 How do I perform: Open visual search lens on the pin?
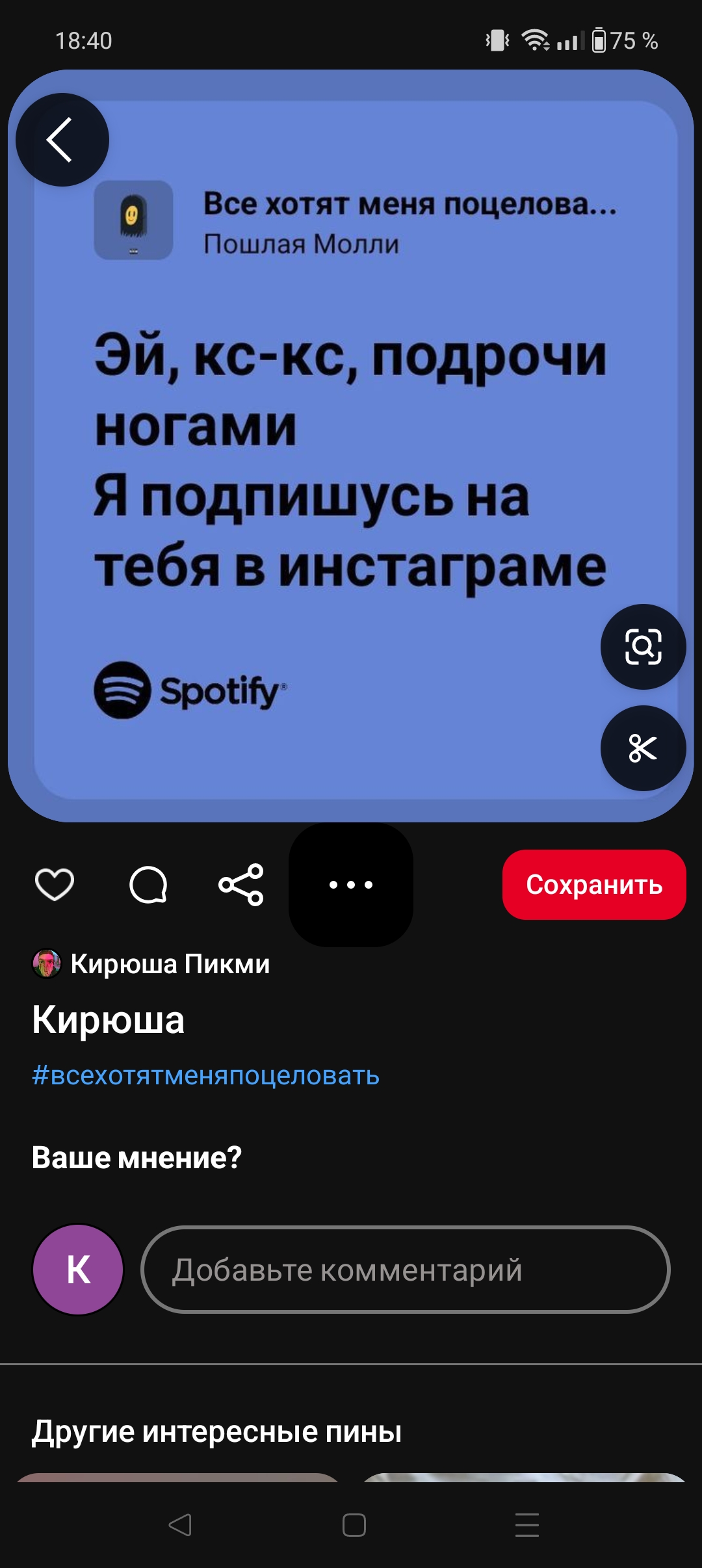pyautogui.click(x=643, y=647)
